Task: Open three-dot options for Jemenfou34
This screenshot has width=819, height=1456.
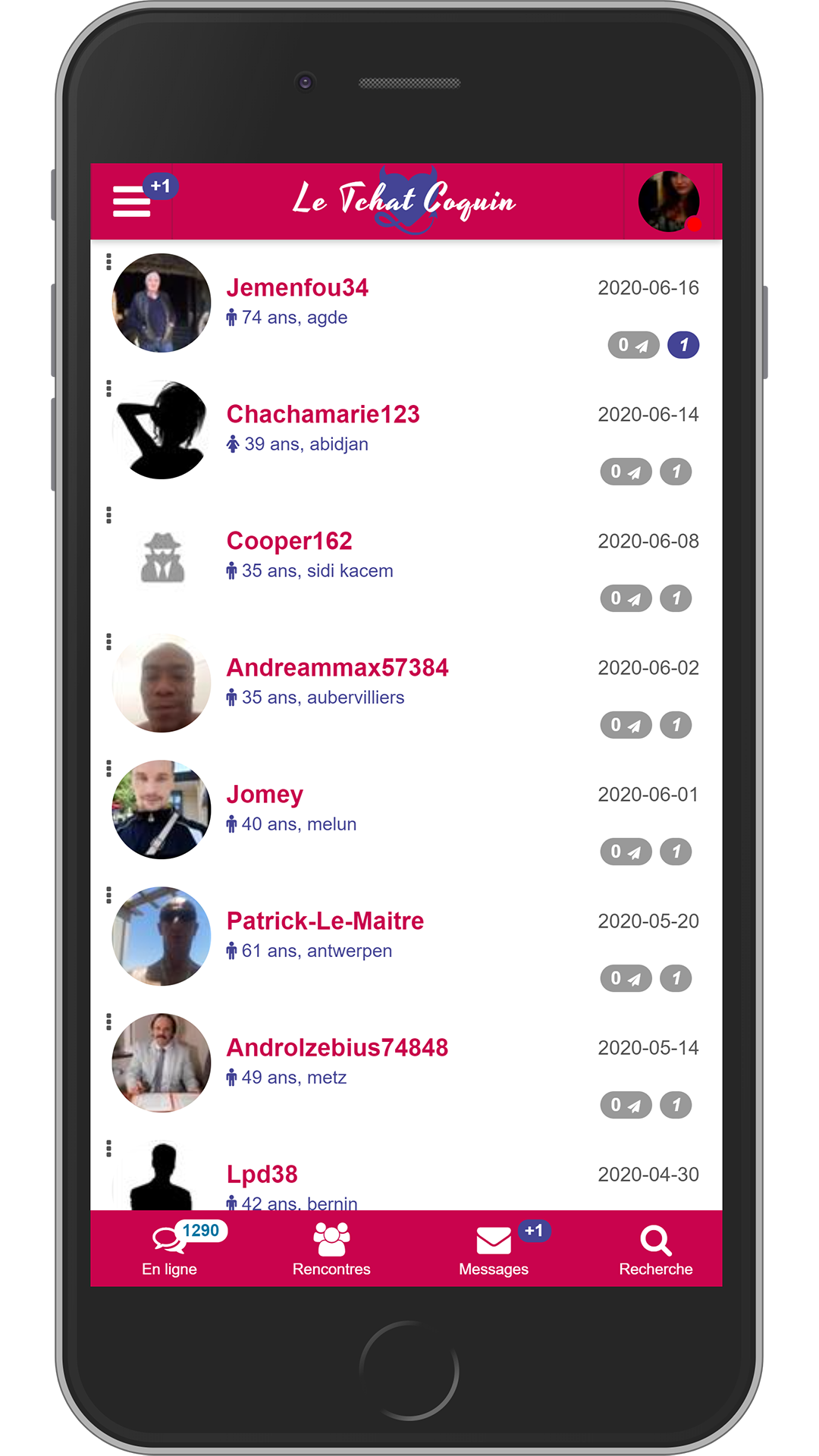Action: click(x=108, y=262)
